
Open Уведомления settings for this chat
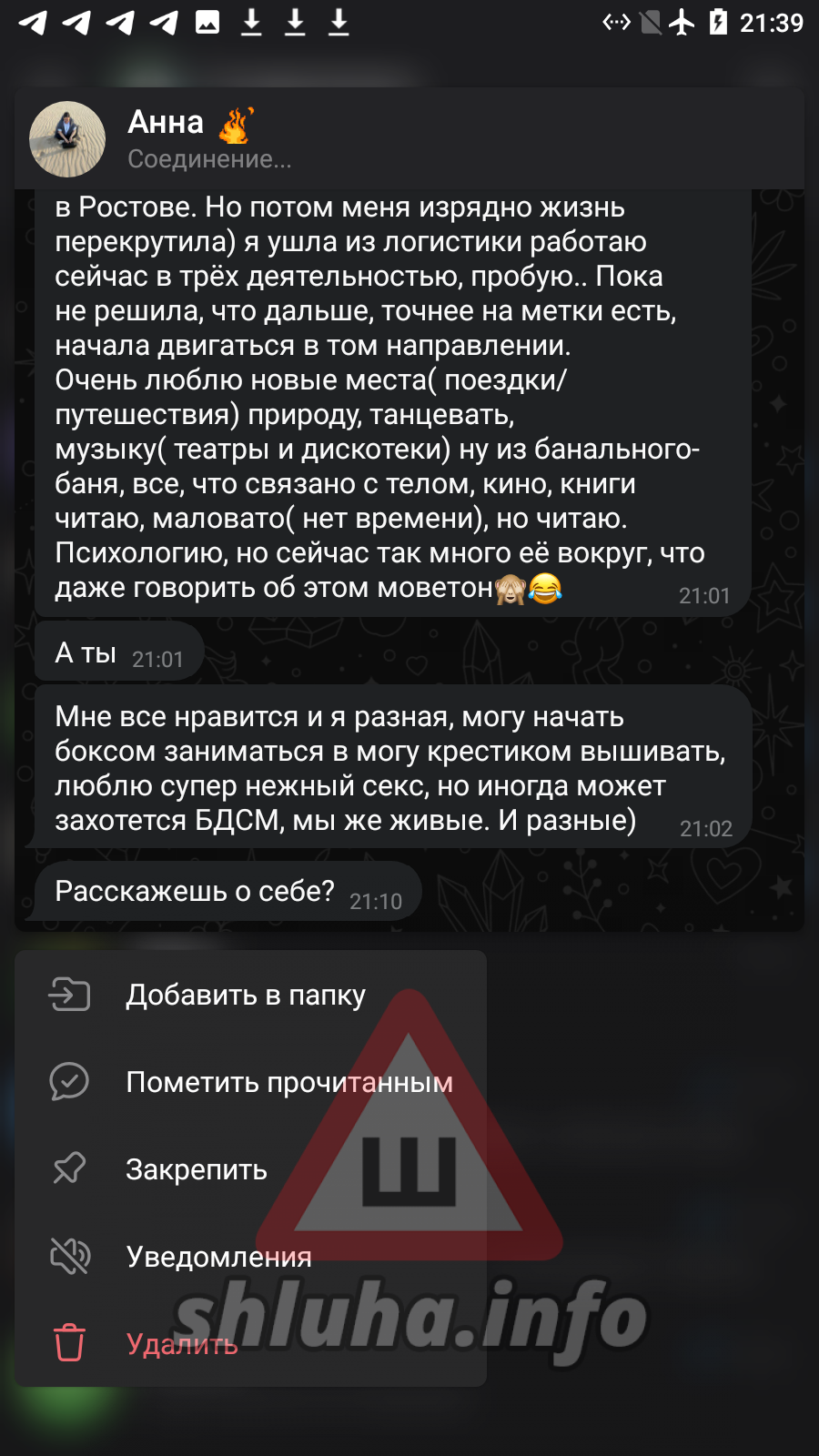tap(218, 1258)
